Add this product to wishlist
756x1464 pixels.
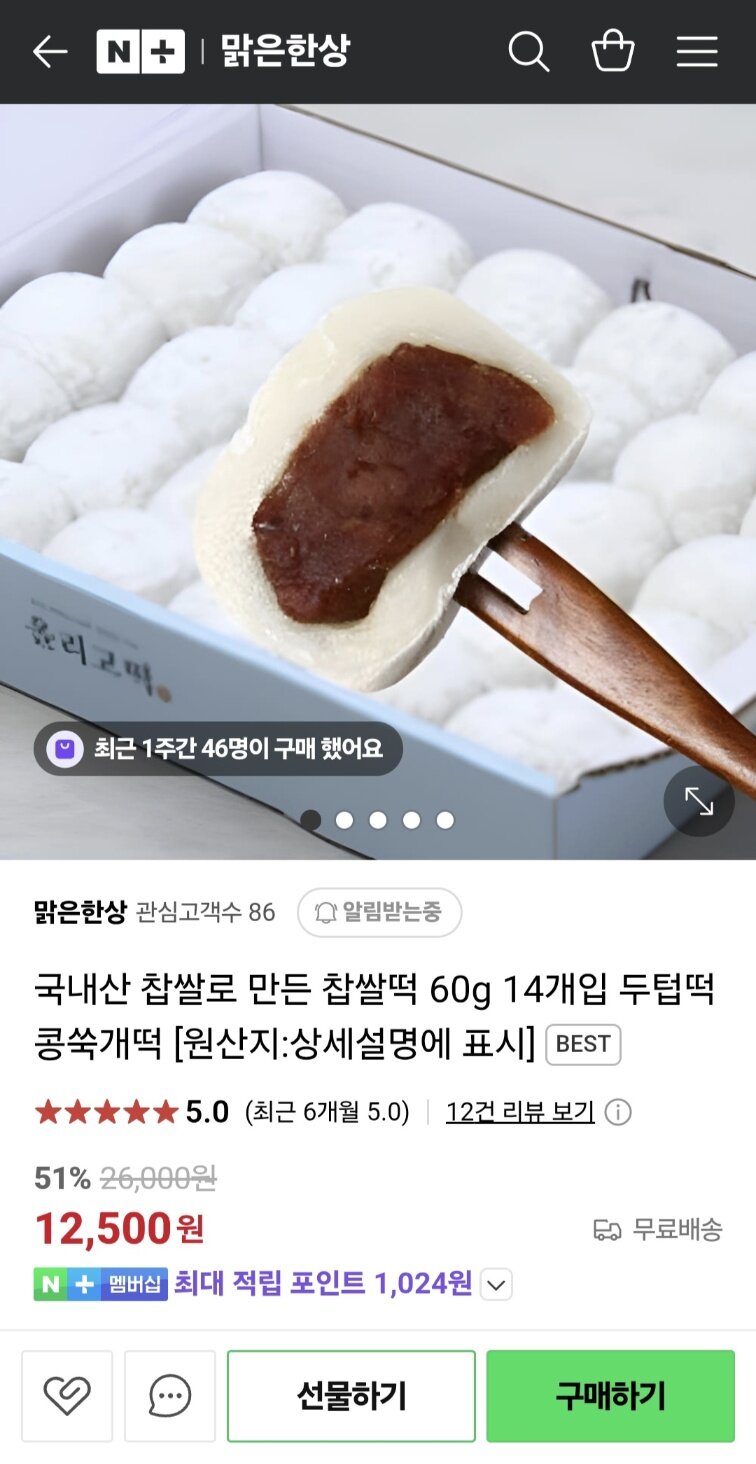point(67,1396)
